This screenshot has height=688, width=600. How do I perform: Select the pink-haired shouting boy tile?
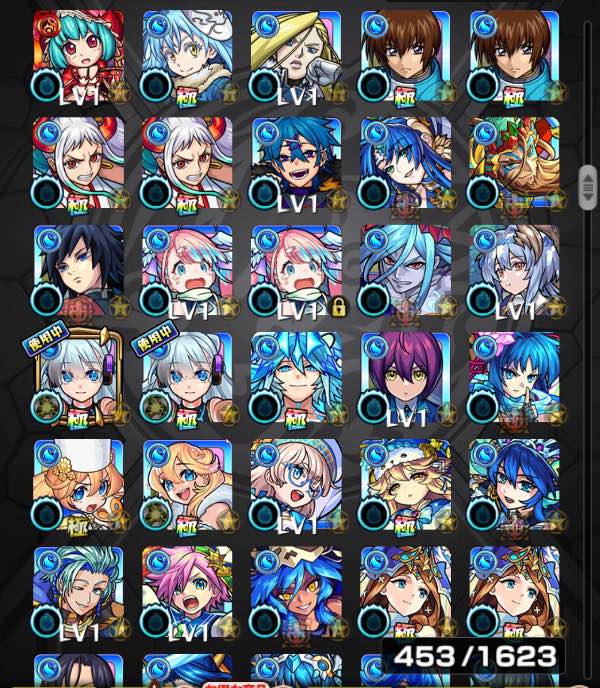click(x=187, y=594)
